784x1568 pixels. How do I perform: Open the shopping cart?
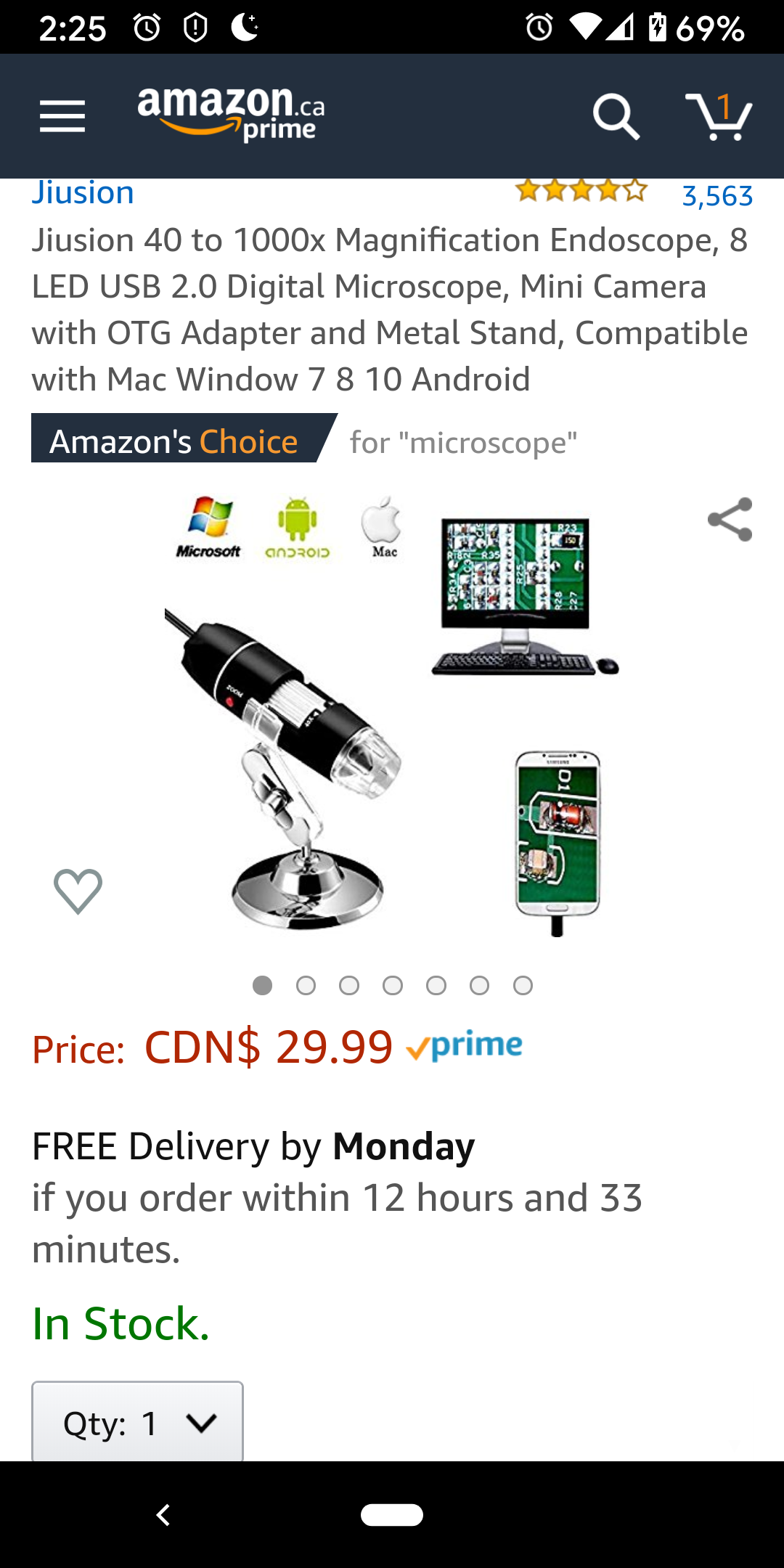click(x=719, y=116)
